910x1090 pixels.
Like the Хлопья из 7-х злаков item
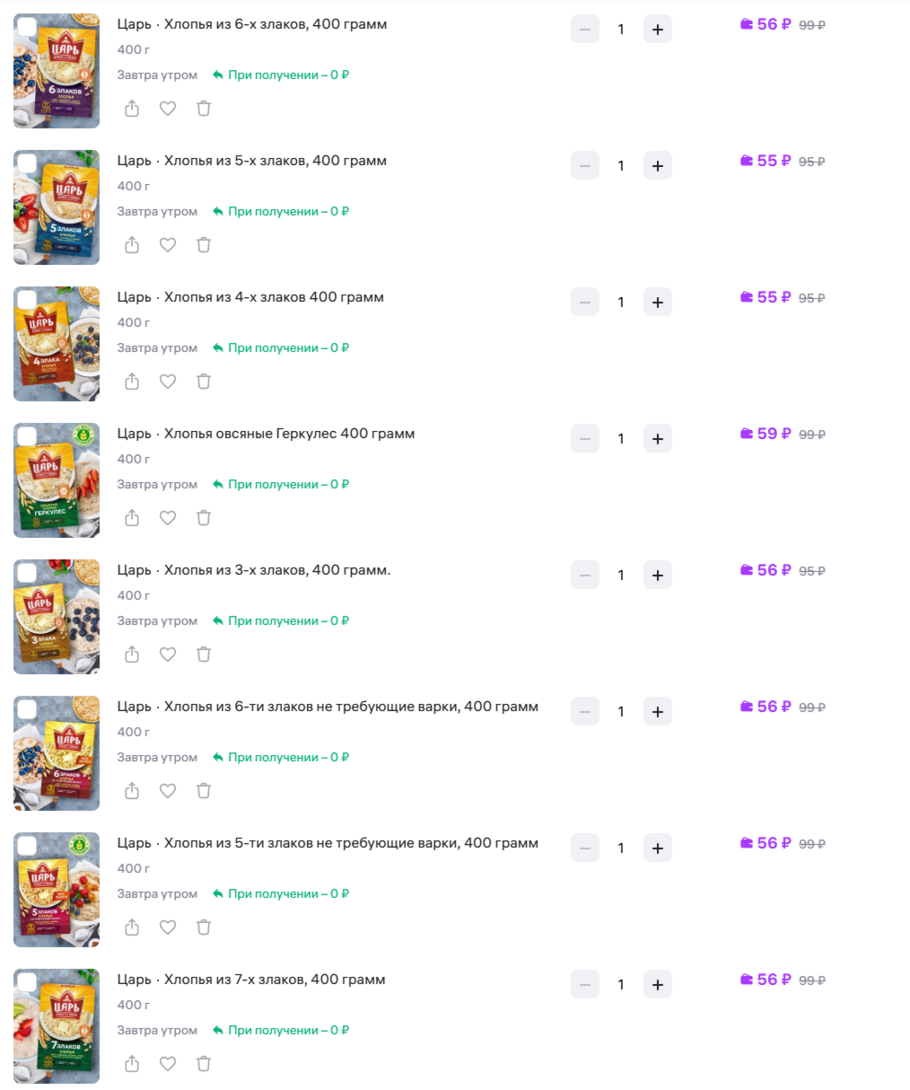(x=168, y=1064)
